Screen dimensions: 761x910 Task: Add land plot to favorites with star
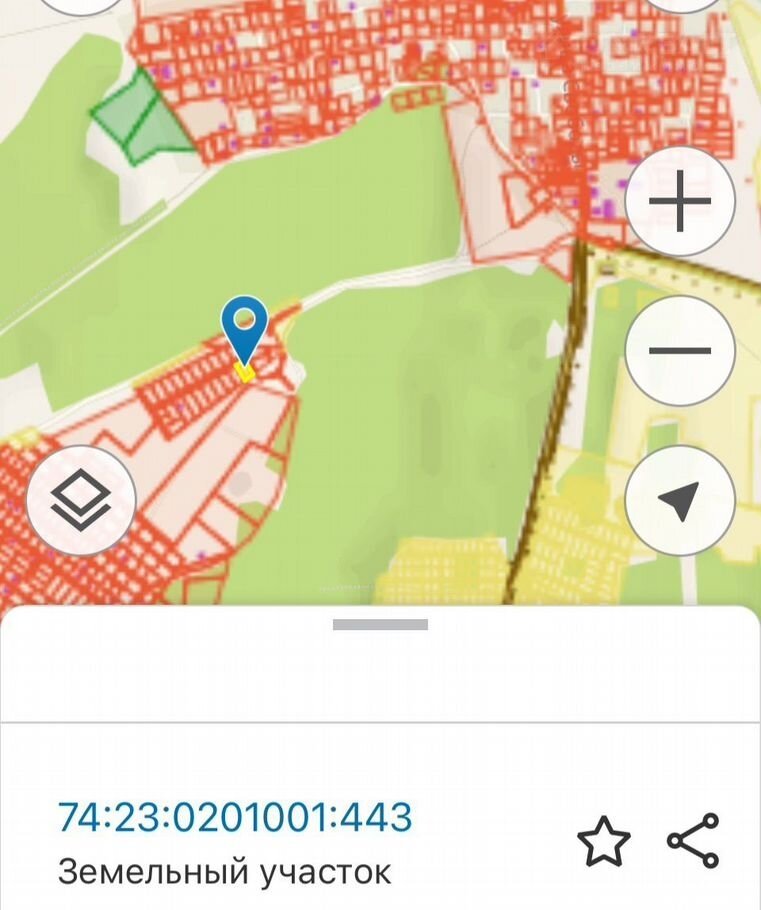[604, 842]
